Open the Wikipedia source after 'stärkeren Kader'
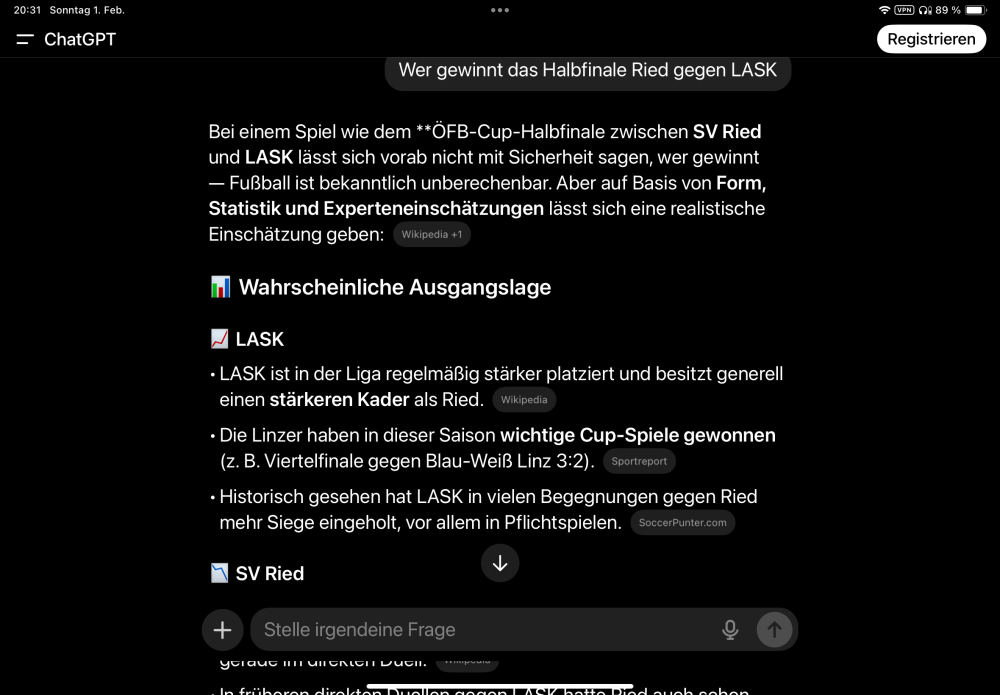The width and height of the screenshot is (1000, 695). click(524, 400)
